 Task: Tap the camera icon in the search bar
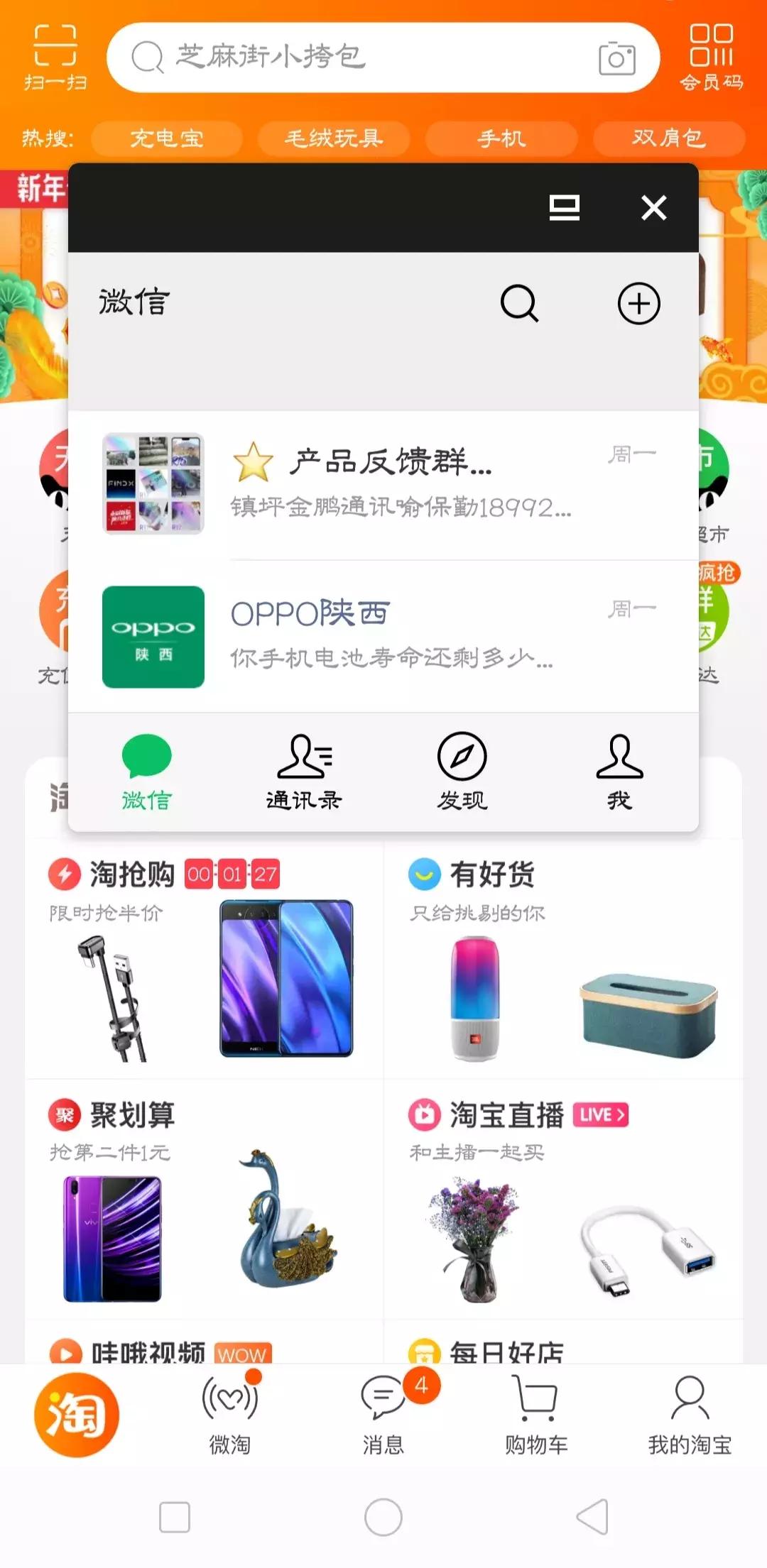pyautogui.click(x=617, y=58)
